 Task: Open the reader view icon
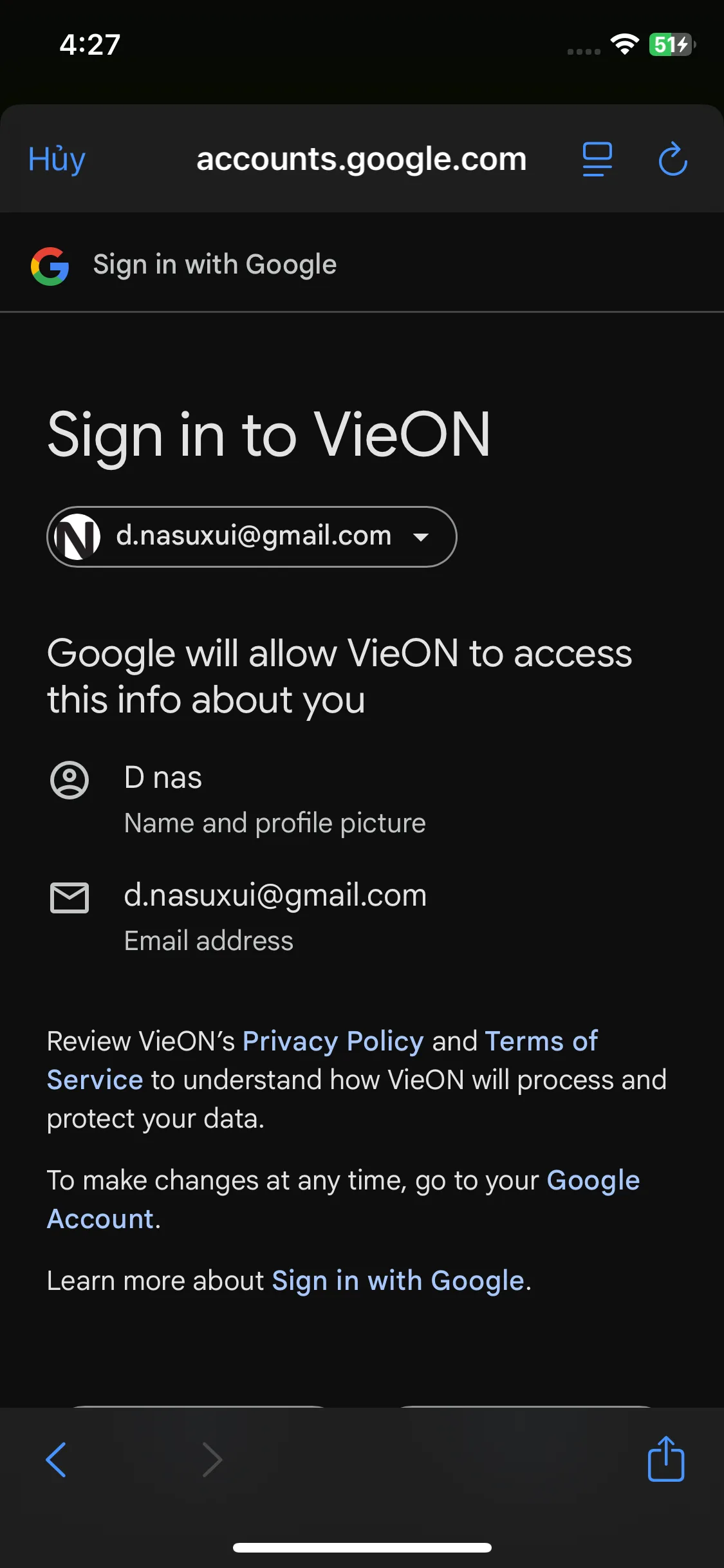[x=597, y=159]
